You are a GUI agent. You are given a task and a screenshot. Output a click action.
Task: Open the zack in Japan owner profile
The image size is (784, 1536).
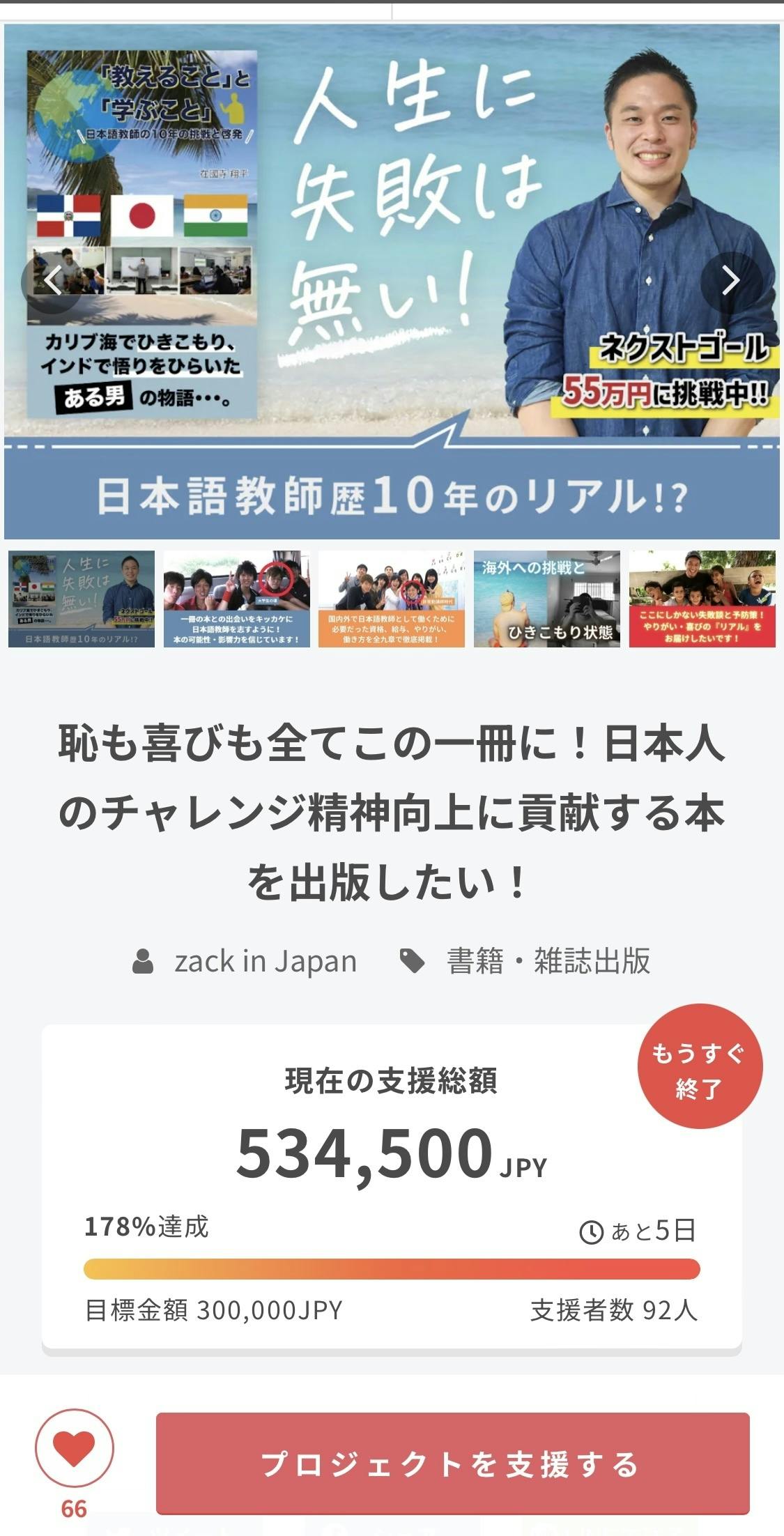(265, 961)
